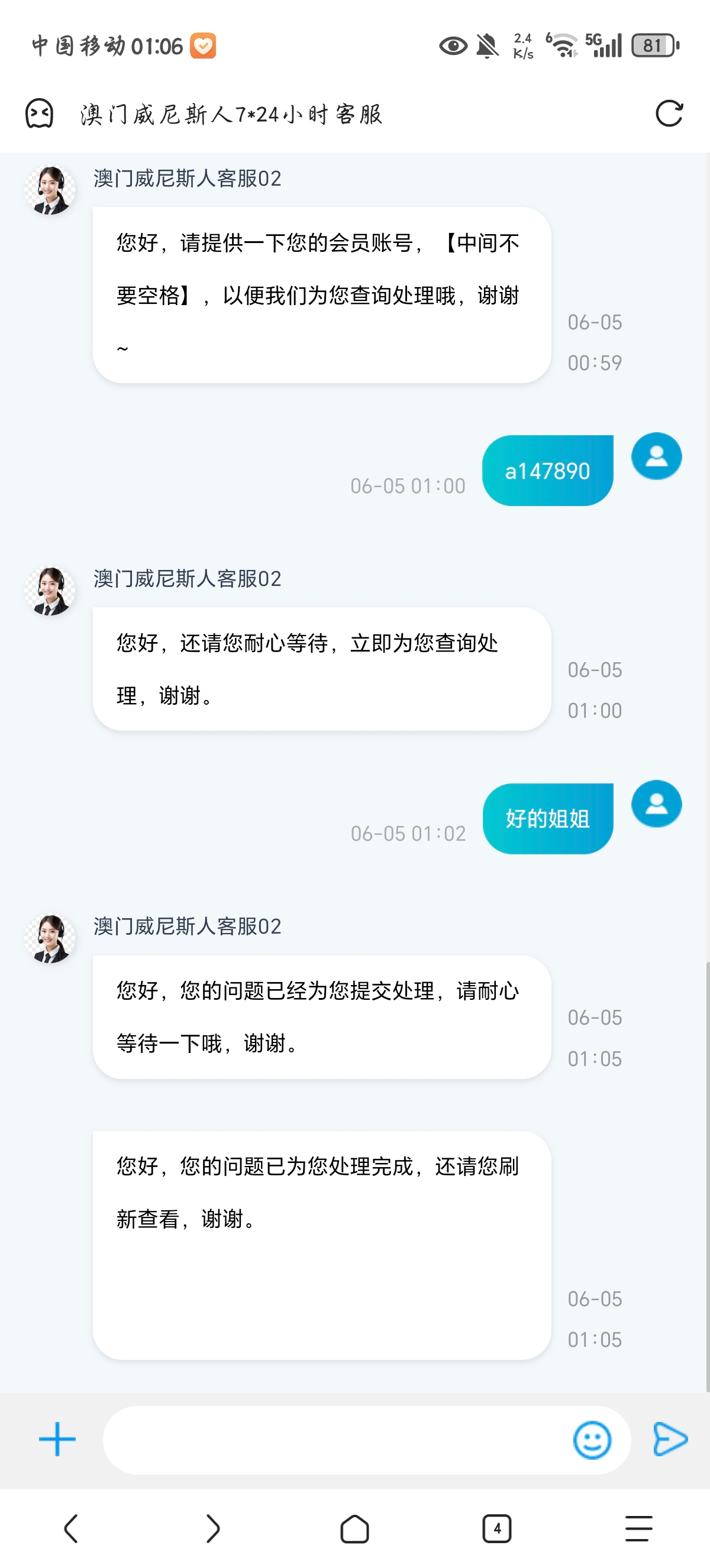Go back to previous page in browser
Viewport: 710px width, 1568px height.
71,1528
